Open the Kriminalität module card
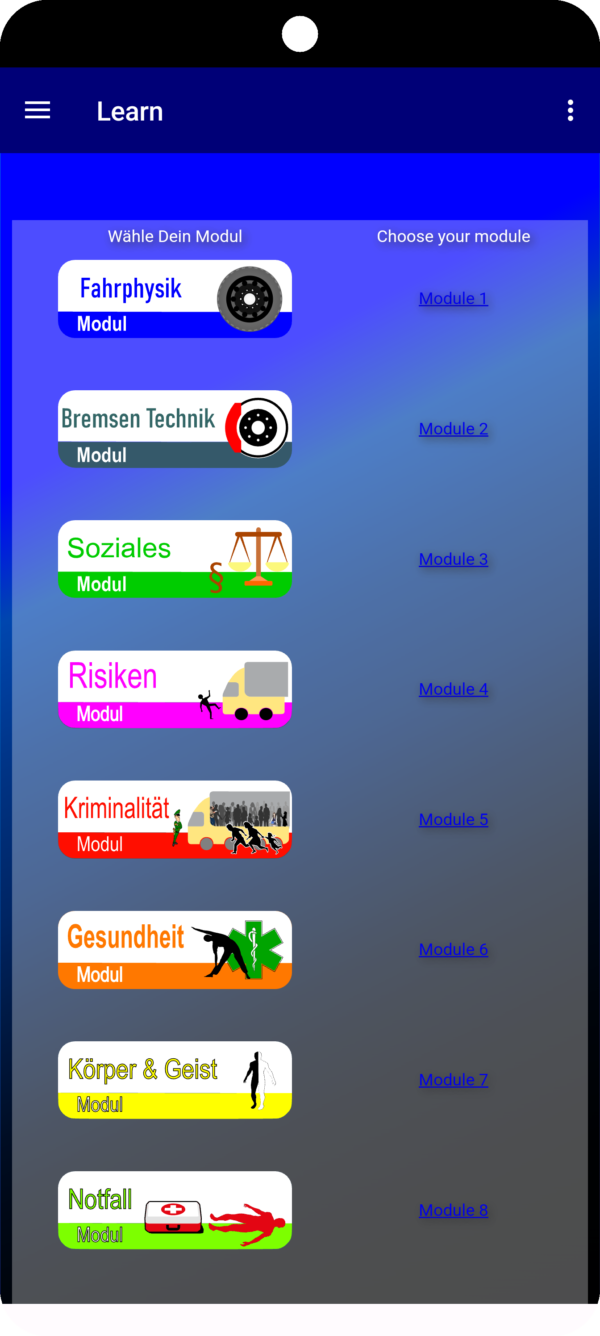 point(175,819)
